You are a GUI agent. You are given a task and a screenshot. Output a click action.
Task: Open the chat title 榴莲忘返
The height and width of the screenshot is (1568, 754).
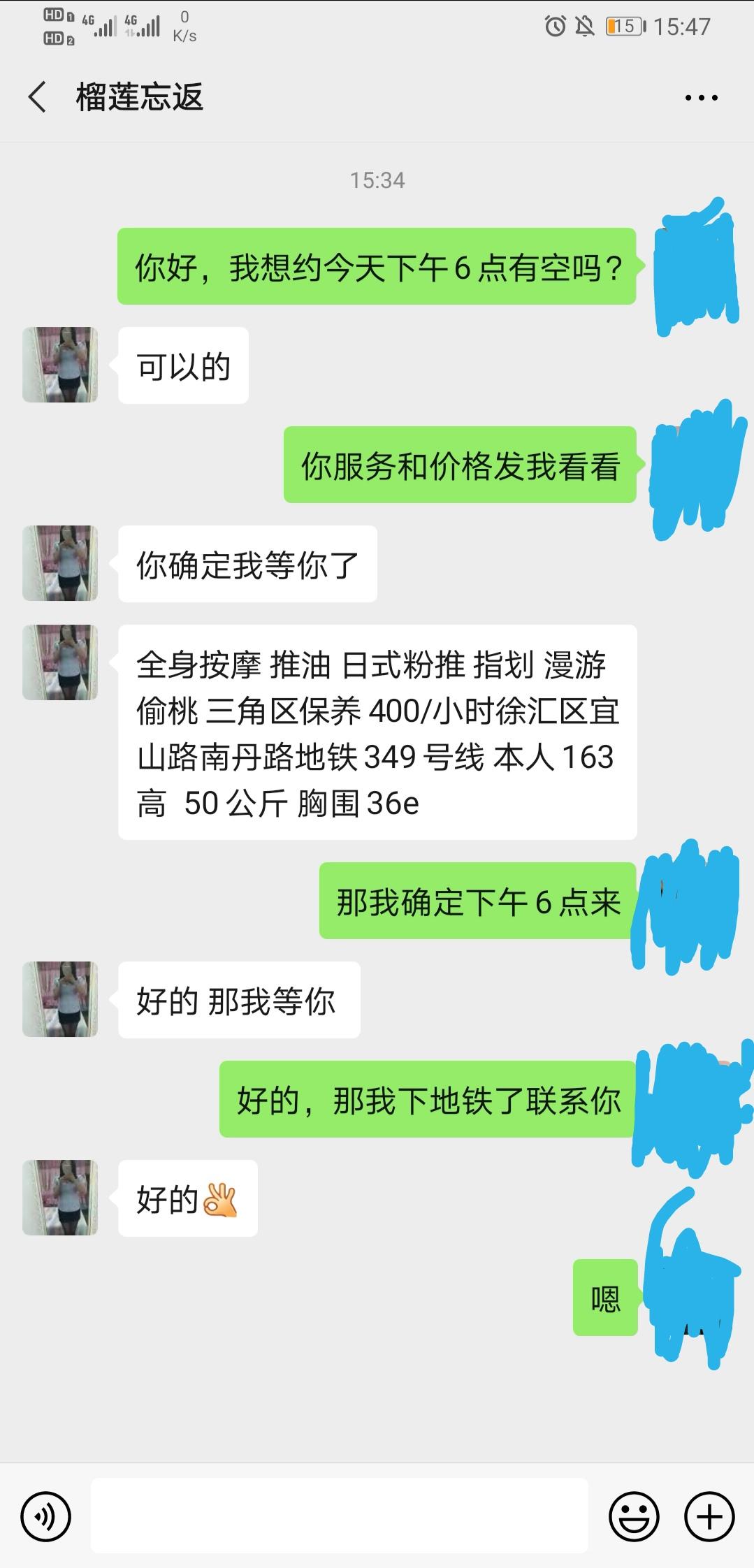pyautogui.click(x=138, y=98)
